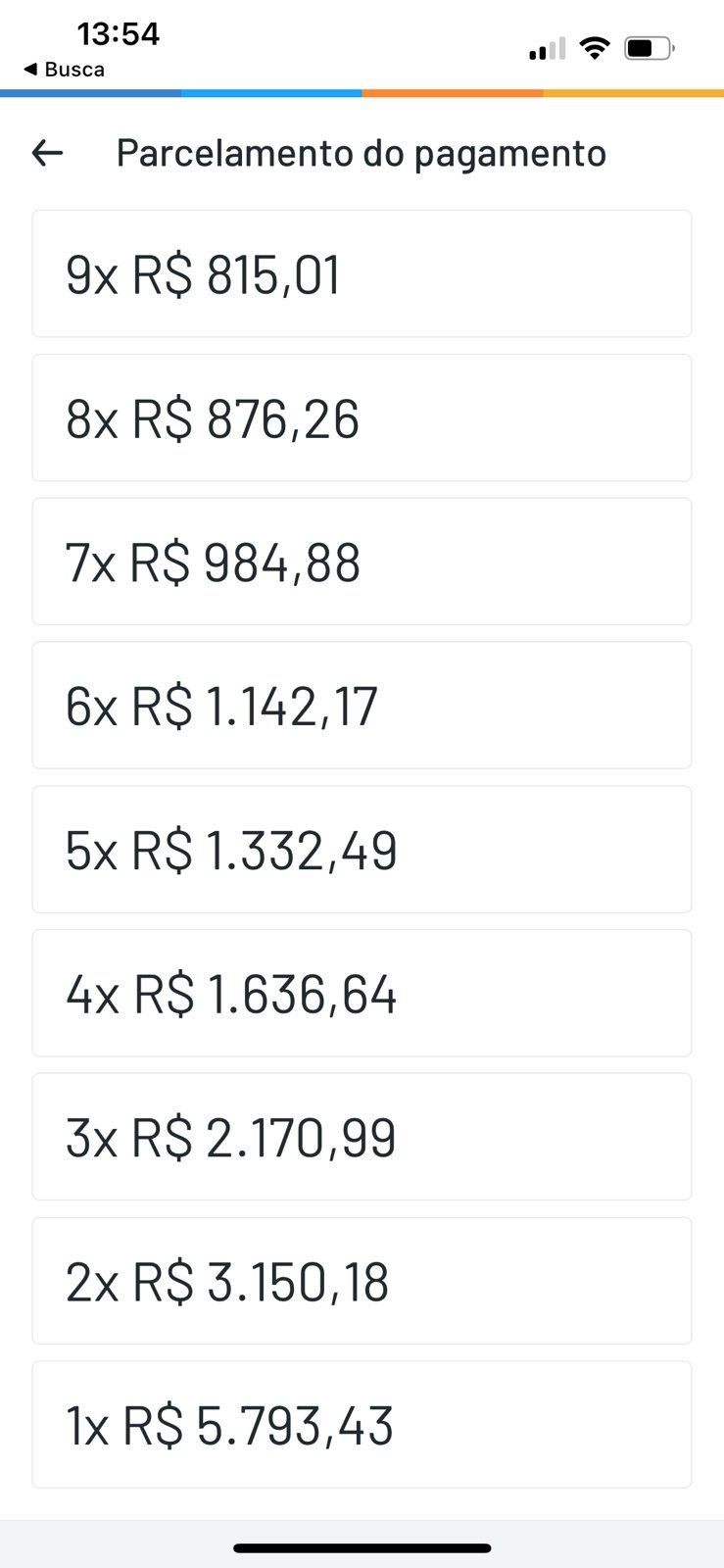Image resolution: width=724 pixels, height=1568 pixels.
Task: Select 6x R$ 1.142,17 installment plan
Action: tap(362, 706)
